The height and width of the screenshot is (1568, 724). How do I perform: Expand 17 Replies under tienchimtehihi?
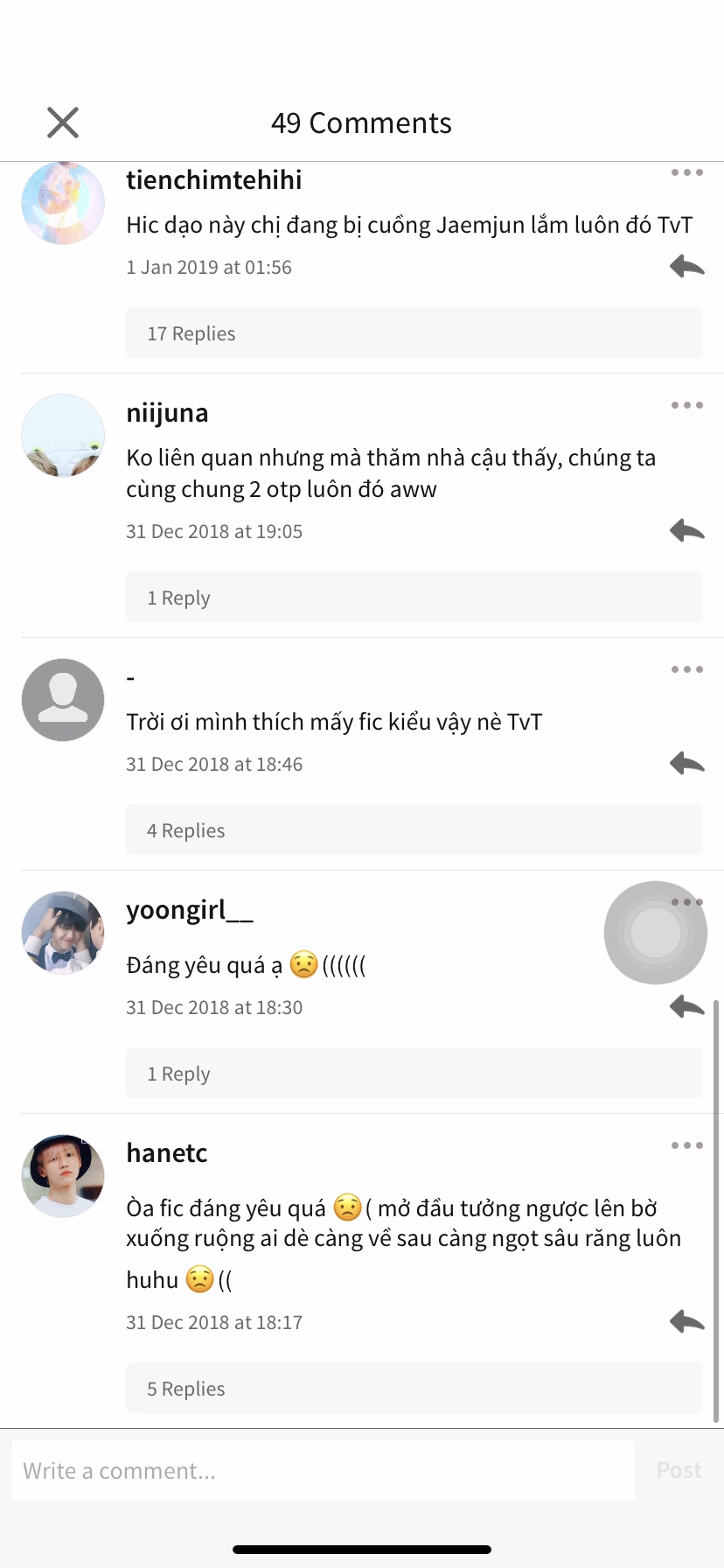click(x=414, y=333)
